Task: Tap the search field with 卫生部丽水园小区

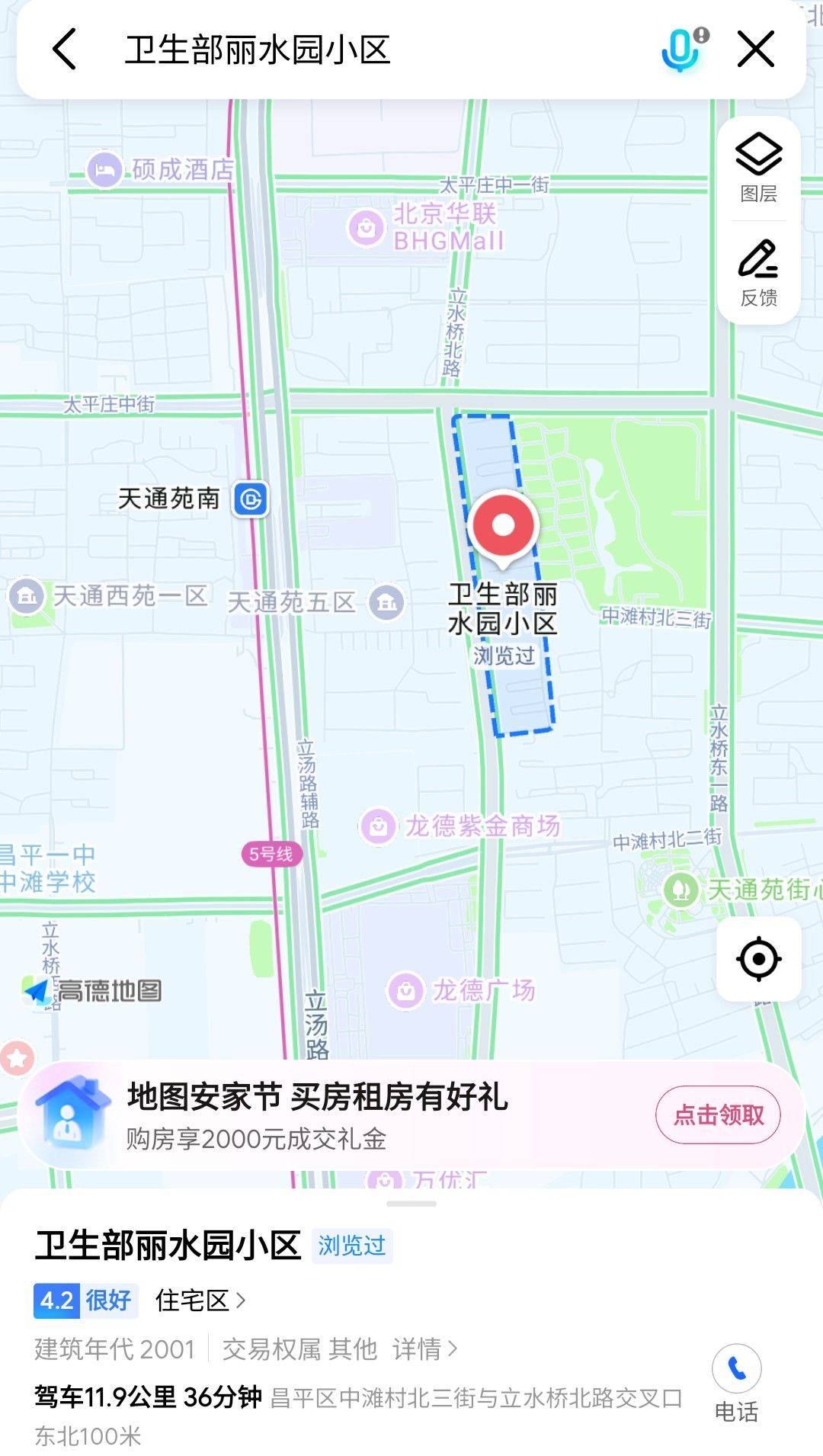Action: pos(366,50)
